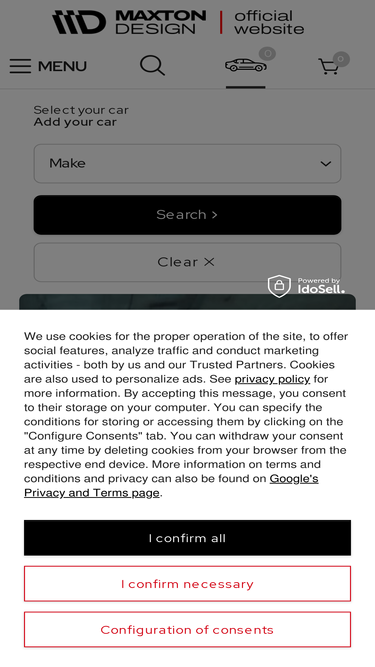Open Configuration of consents
This screenshot has height=667, width=375.
tap(187, 630)
